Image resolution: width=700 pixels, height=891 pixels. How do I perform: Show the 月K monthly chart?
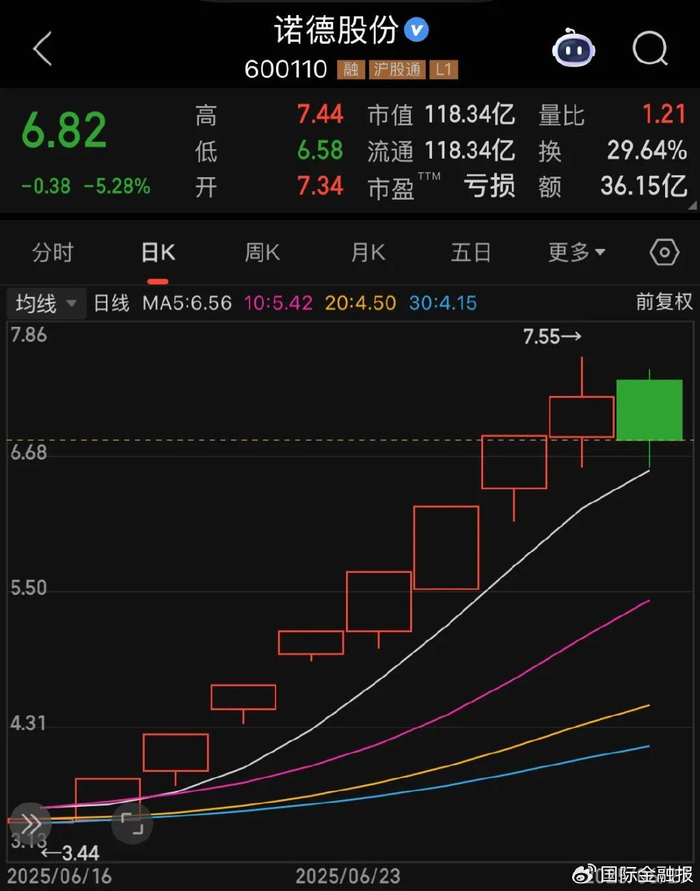tap(367, 253)
